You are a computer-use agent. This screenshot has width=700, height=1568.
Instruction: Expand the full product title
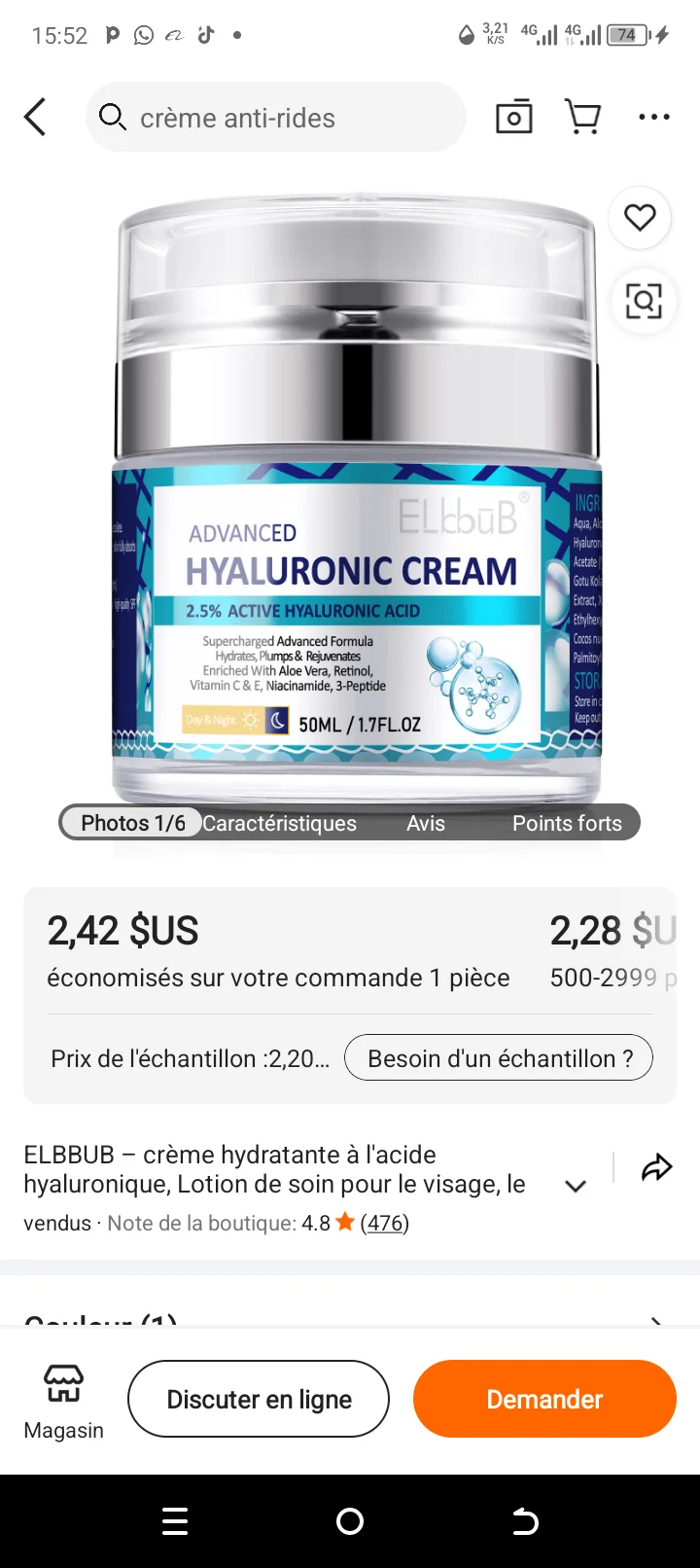(x=576, y=1186)
